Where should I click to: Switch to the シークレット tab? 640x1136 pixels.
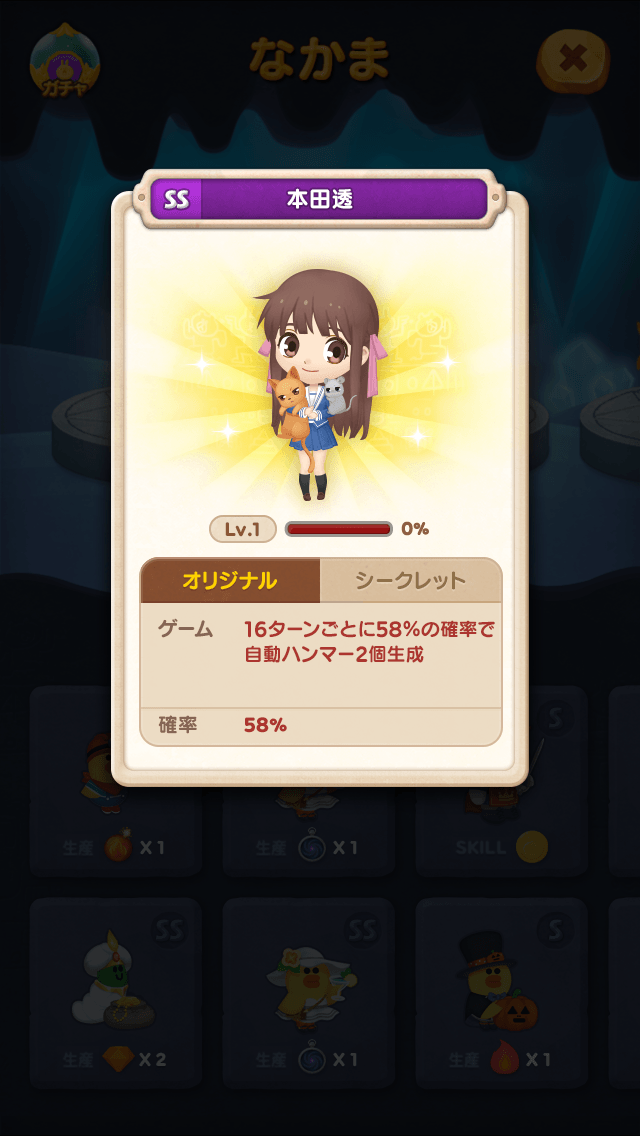410,581
